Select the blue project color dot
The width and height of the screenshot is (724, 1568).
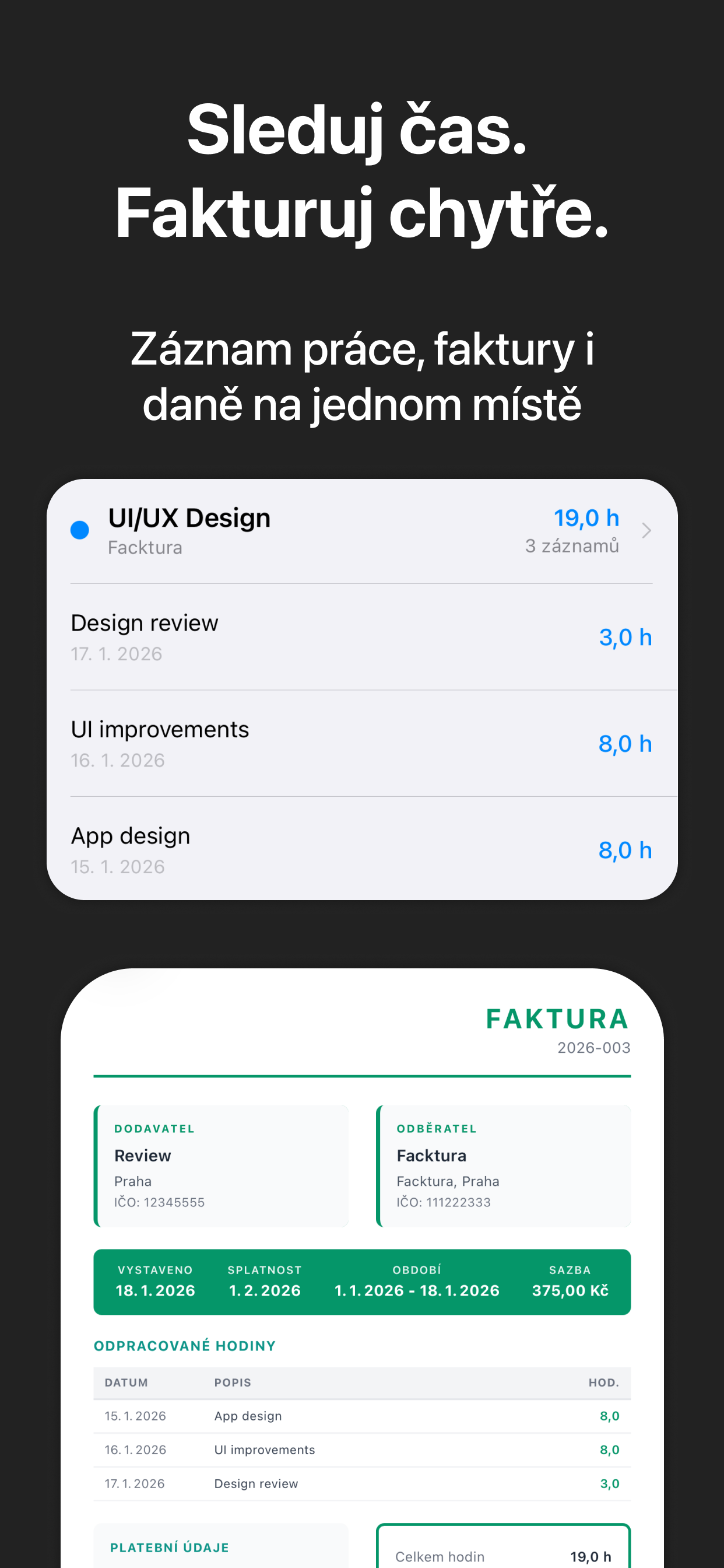[80, 531]
